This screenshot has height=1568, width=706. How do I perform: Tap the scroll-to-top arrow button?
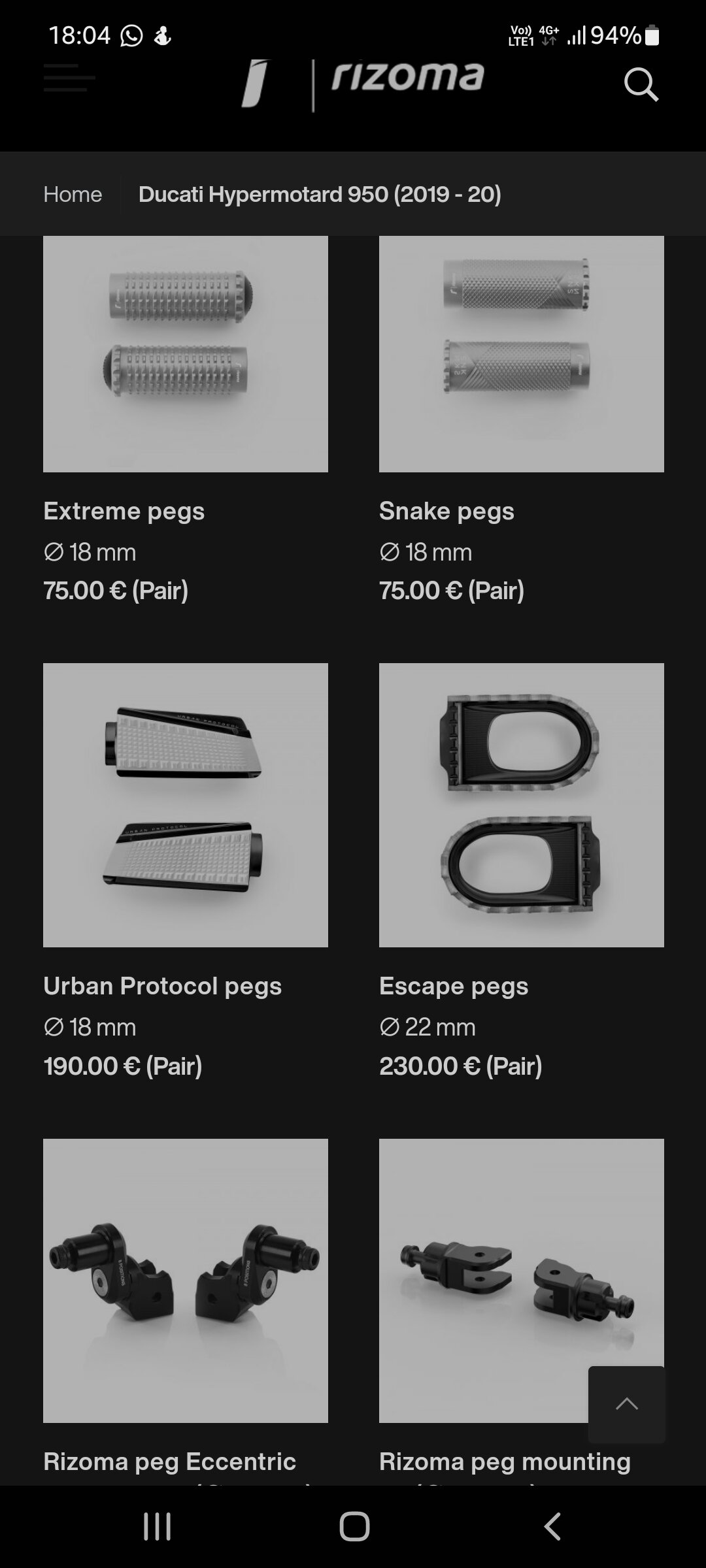pos(626,1404)
